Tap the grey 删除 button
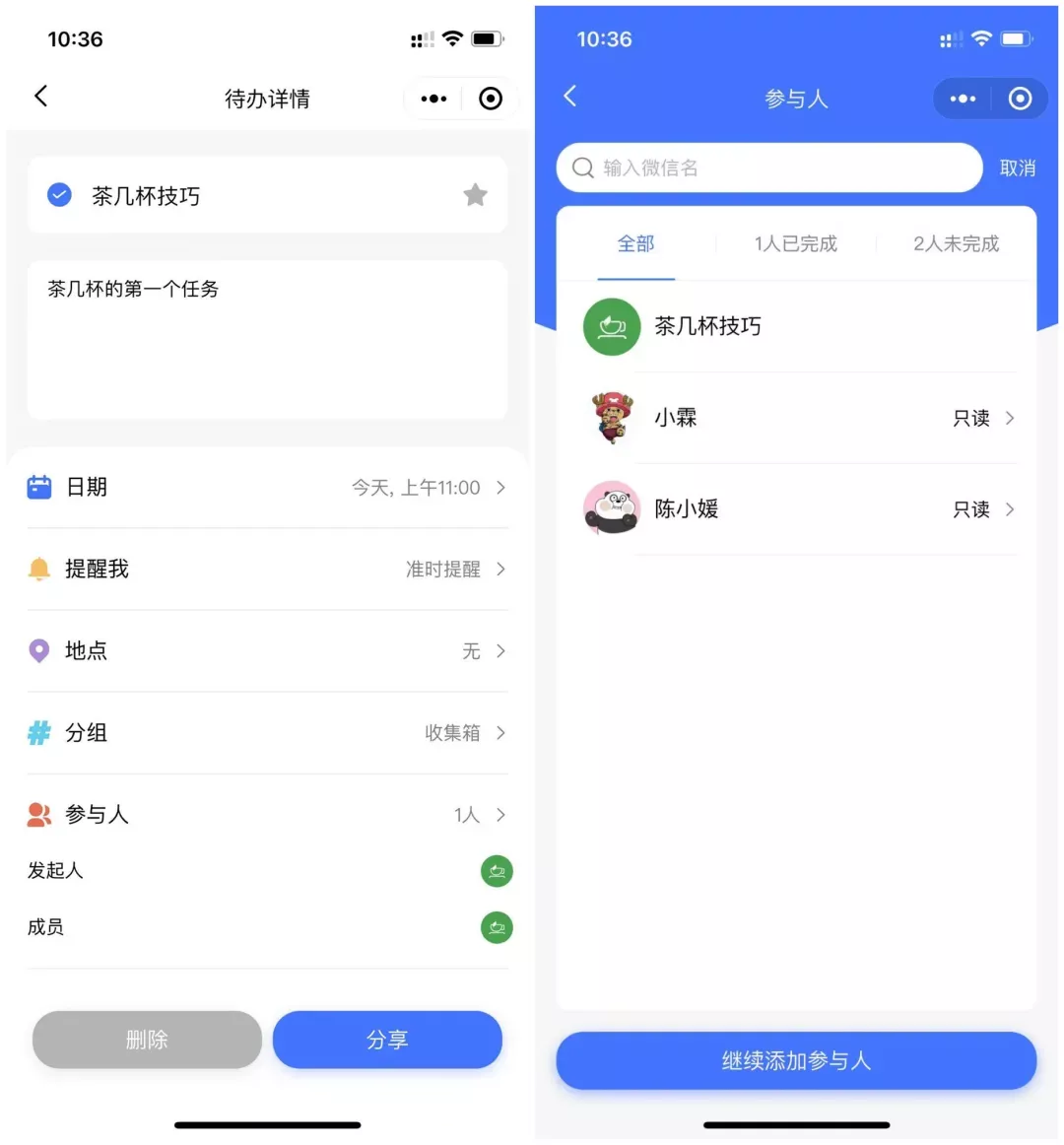This screenshot has width=1064, height=1145. [147, 1040]
